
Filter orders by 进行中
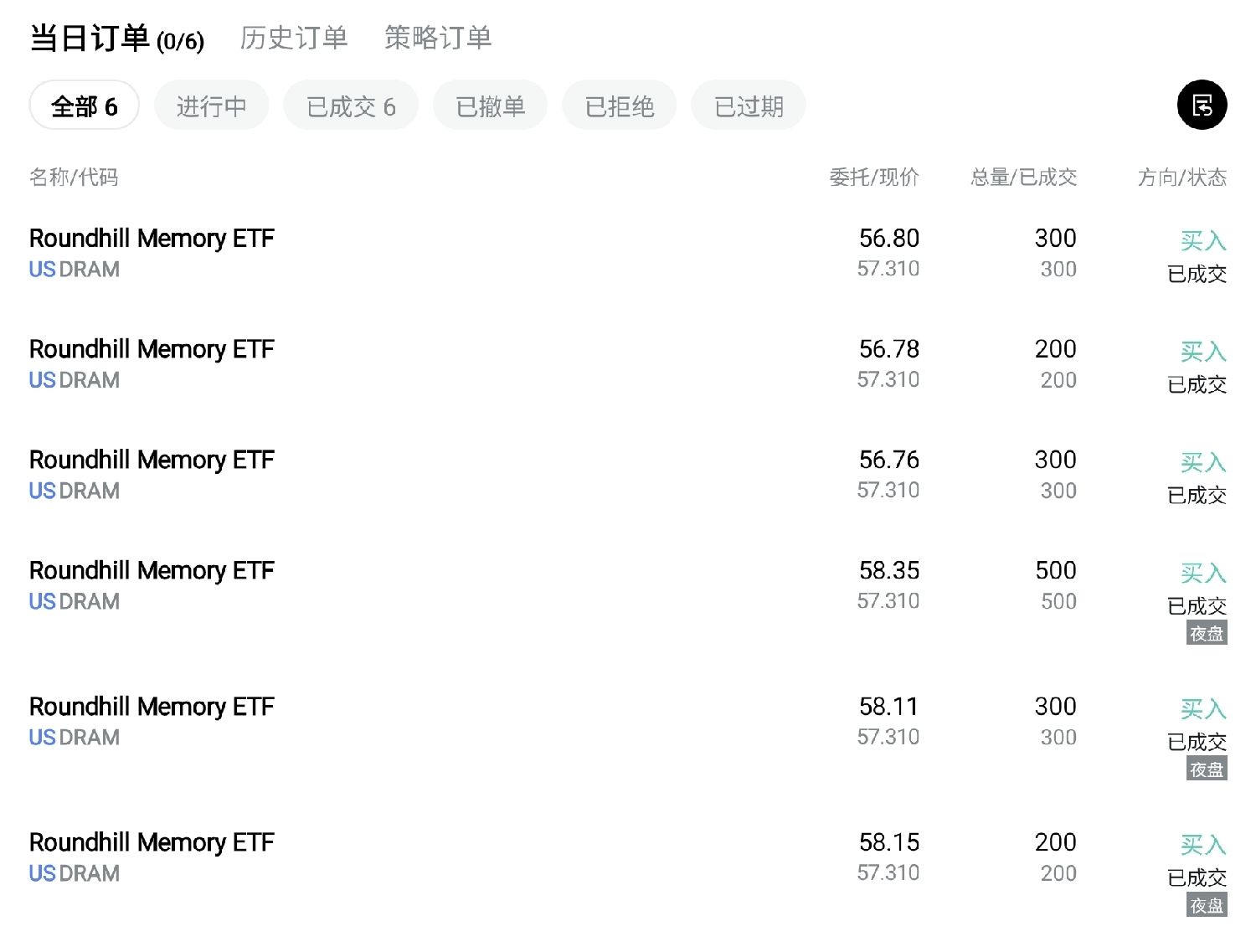click(211, 105)
